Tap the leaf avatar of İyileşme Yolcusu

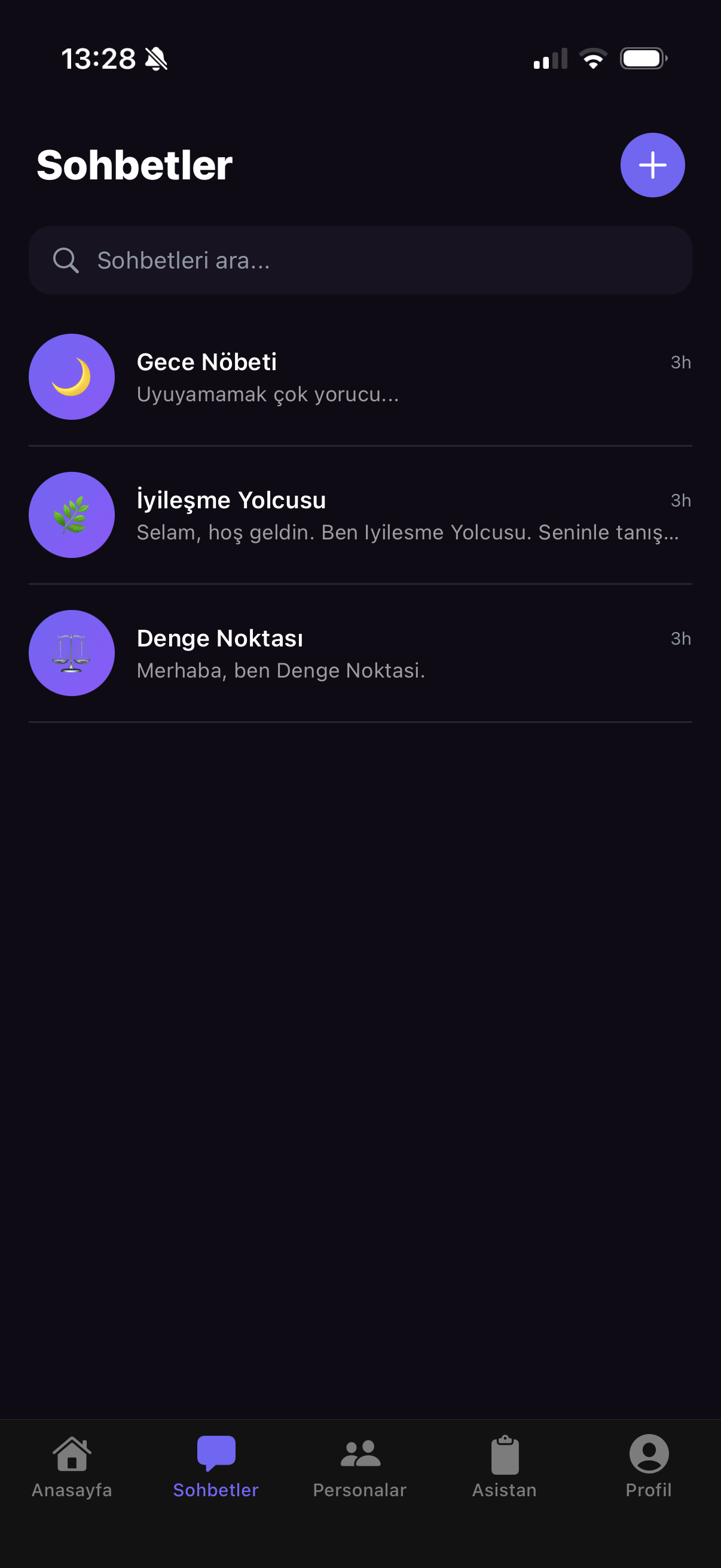pos(72,515)
